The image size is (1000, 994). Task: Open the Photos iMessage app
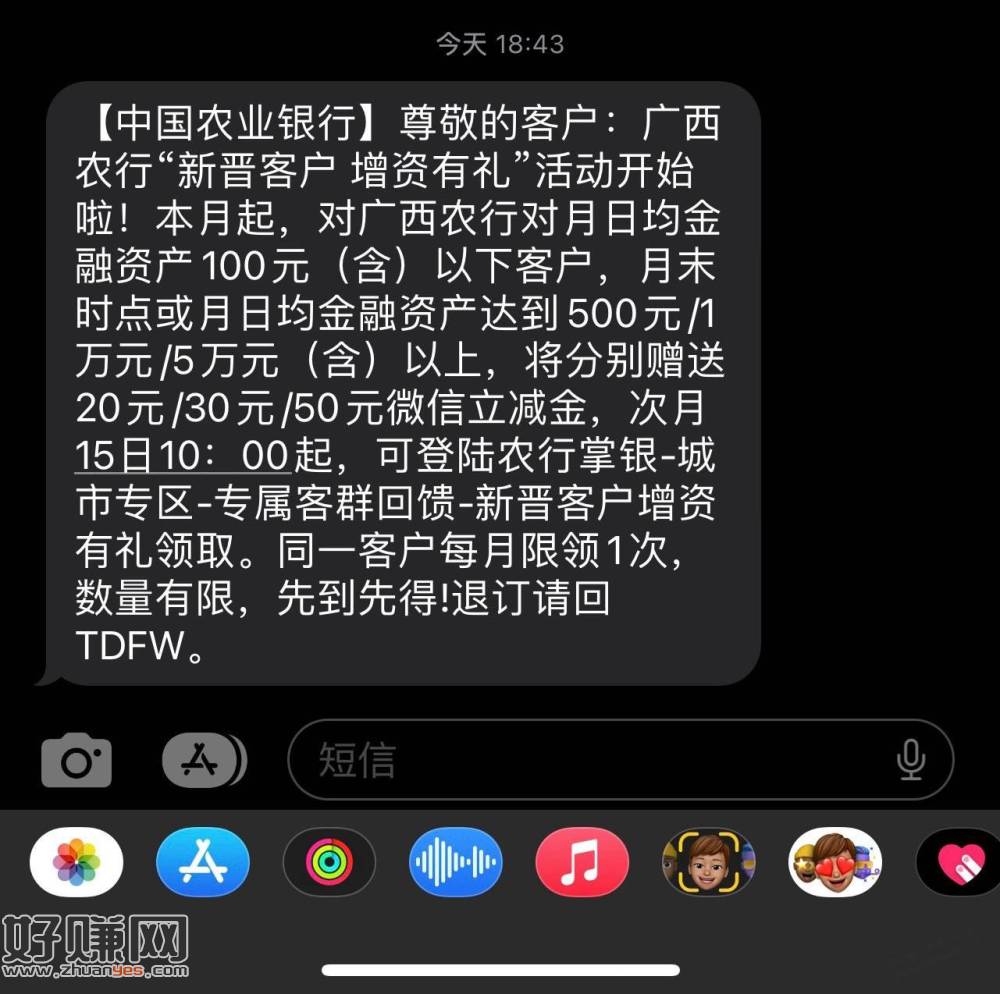tap(77, 862)
